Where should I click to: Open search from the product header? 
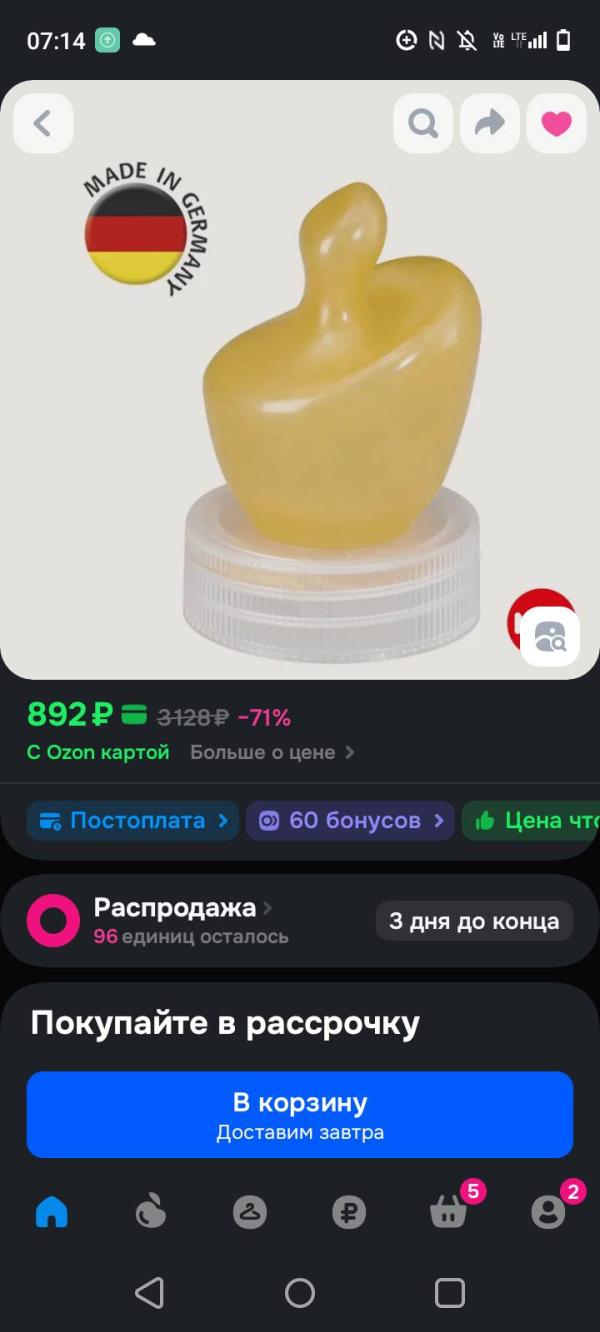click(423, 123)
